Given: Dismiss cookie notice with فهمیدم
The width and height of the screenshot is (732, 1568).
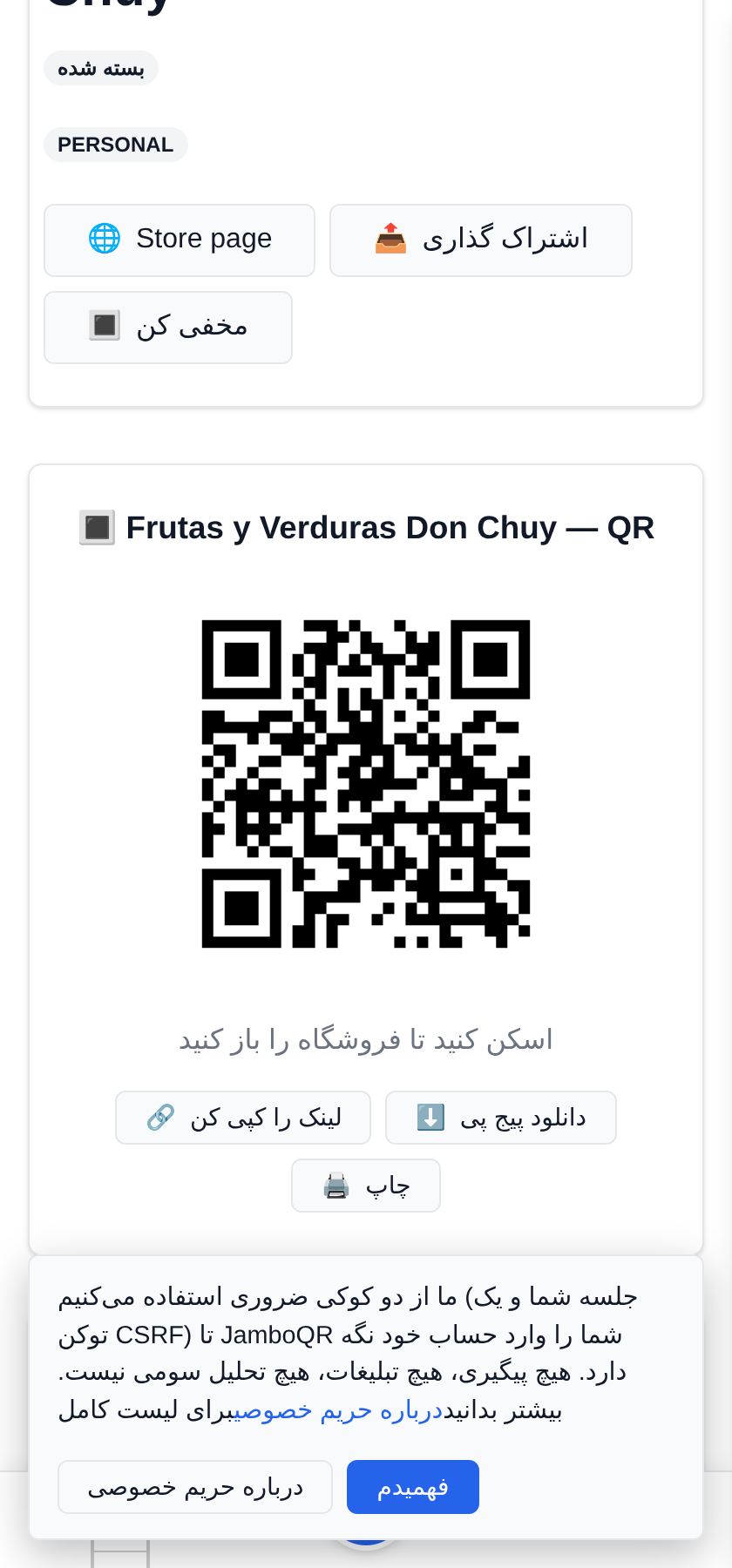Looking at the screenshot, I should [x=413, y=1487].
